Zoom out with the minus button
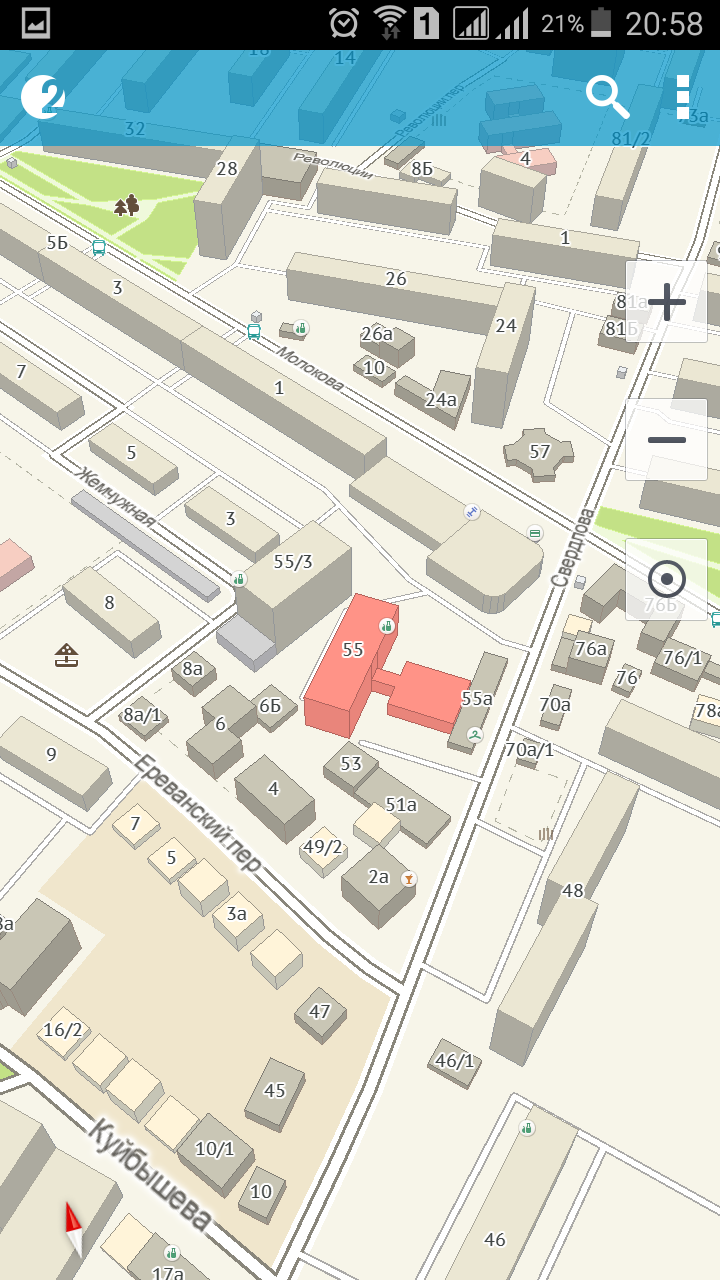 click(666, 440)
